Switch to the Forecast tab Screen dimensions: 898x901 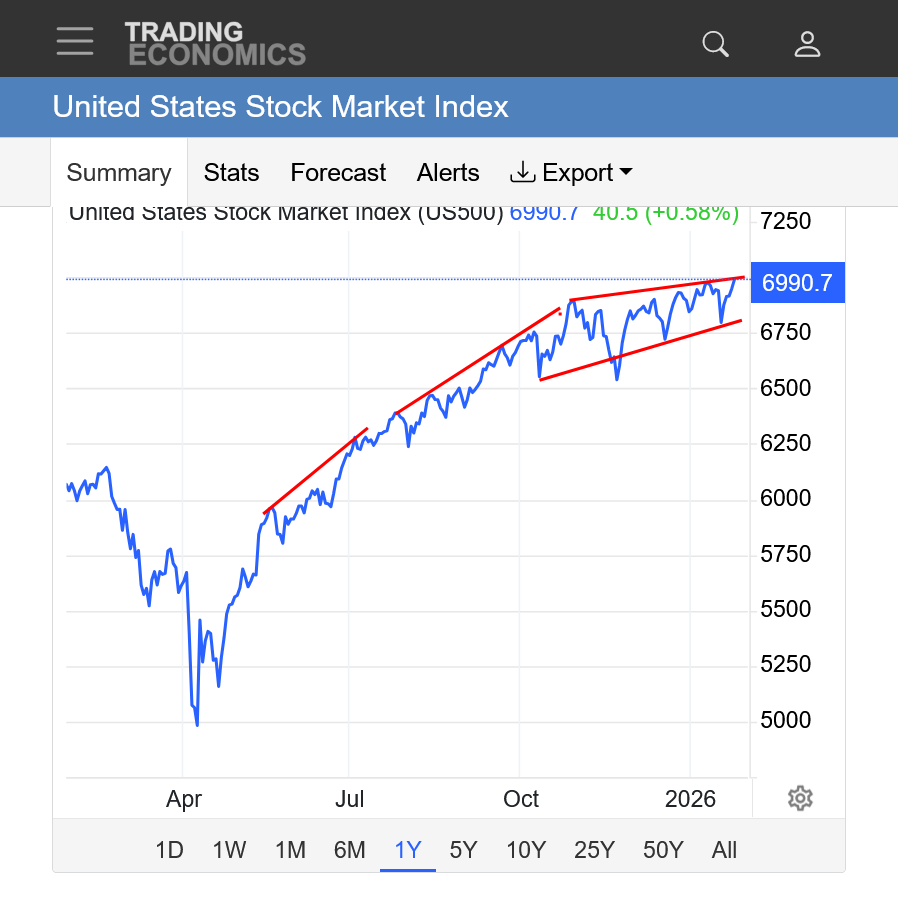[x=338, y=173]
